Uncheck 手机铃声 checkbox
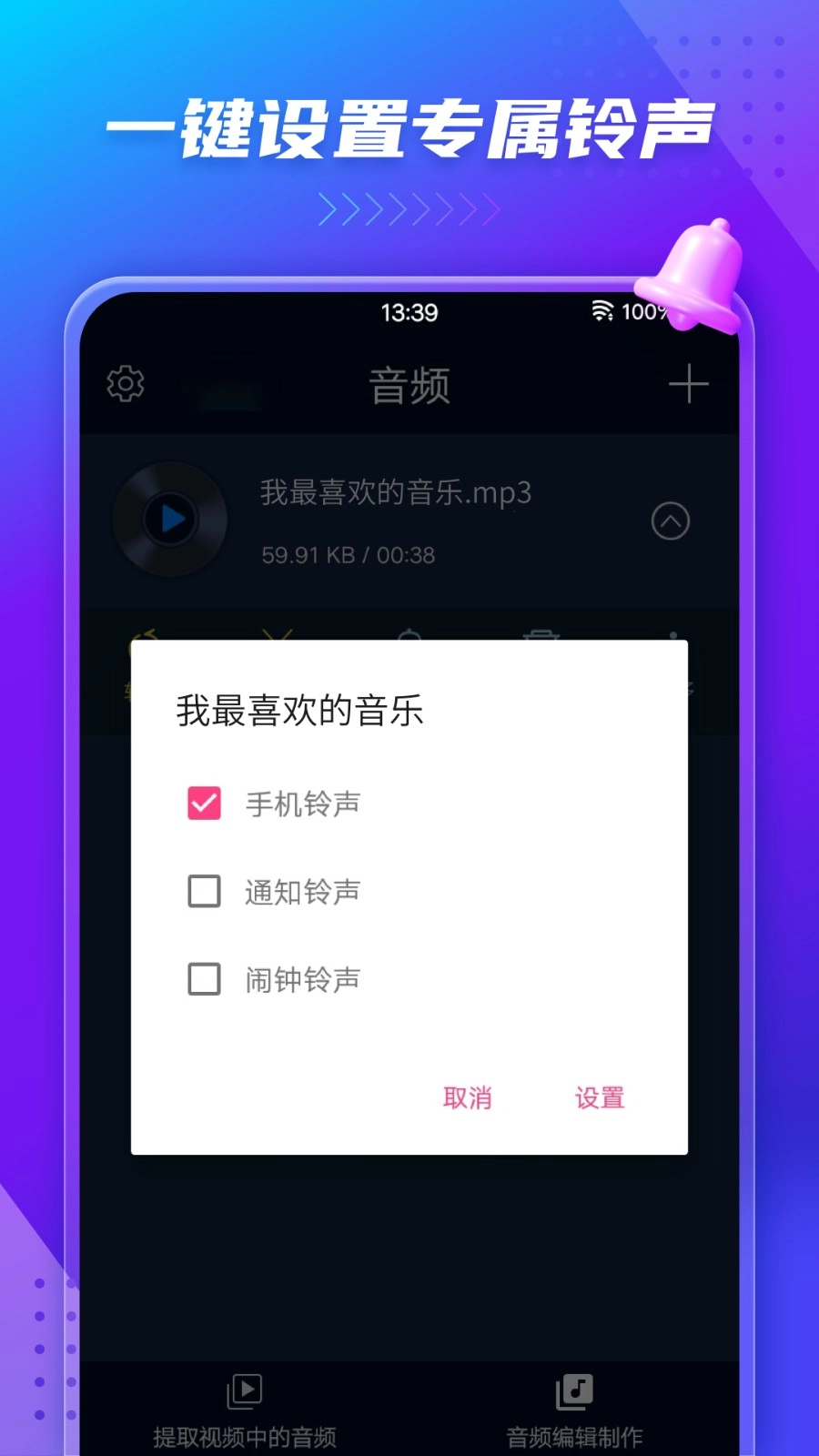 (203, 803)
